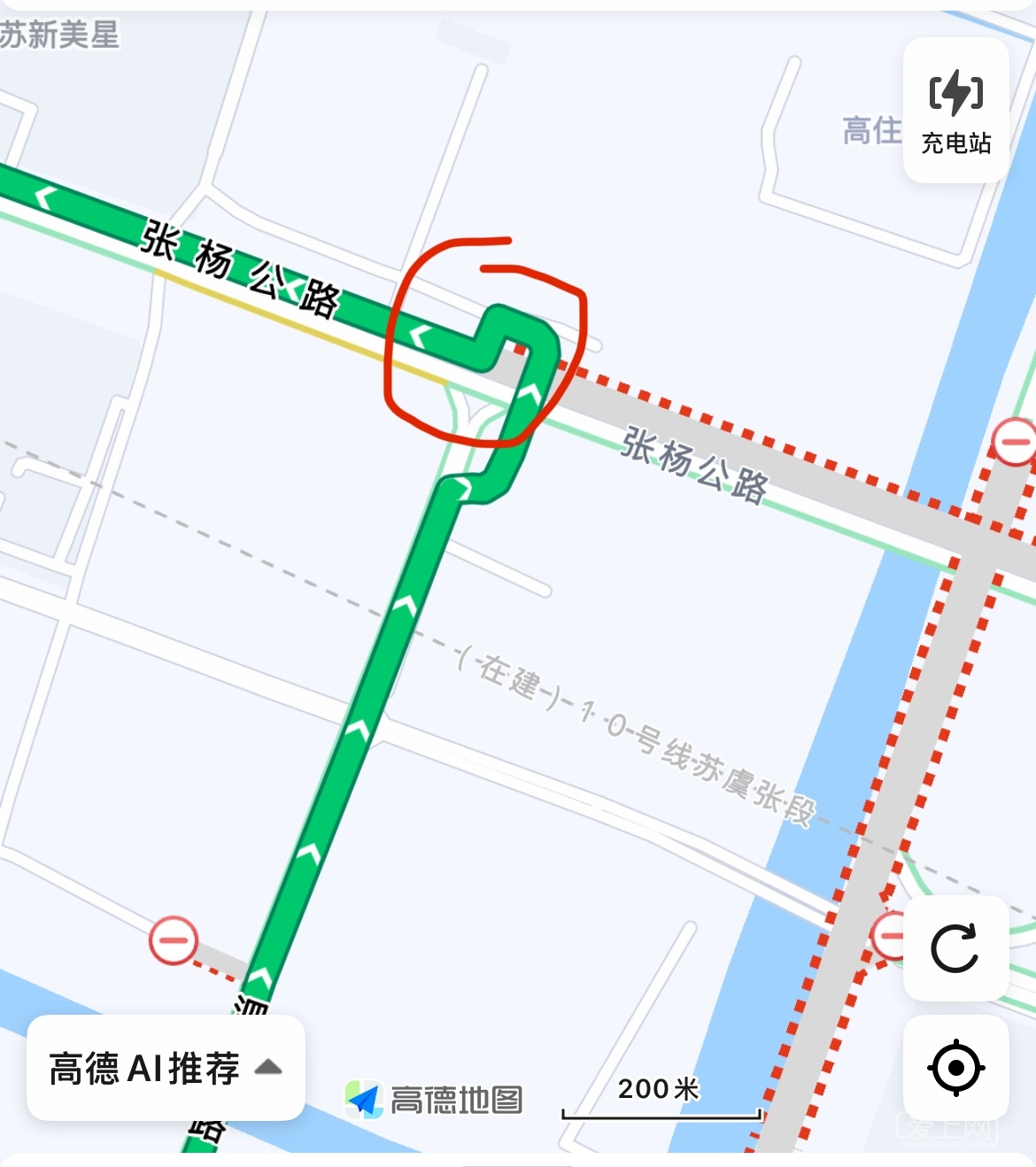The height and width of the screenshot is (1167, 1036).
Task: Refresh the route
Action: (955, 948)
